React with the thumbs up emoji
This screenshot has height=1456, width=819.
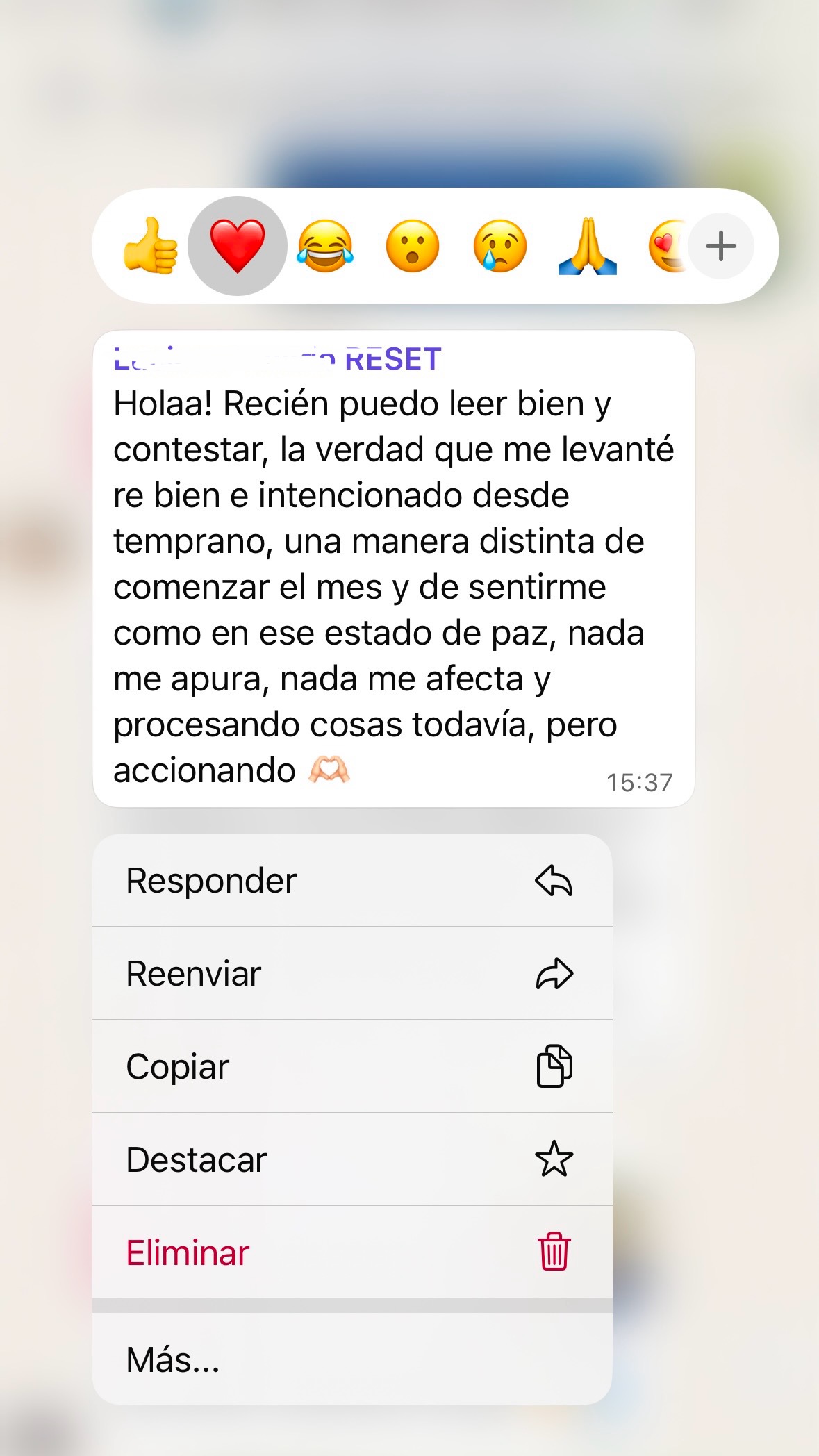(x=151, y=246)
